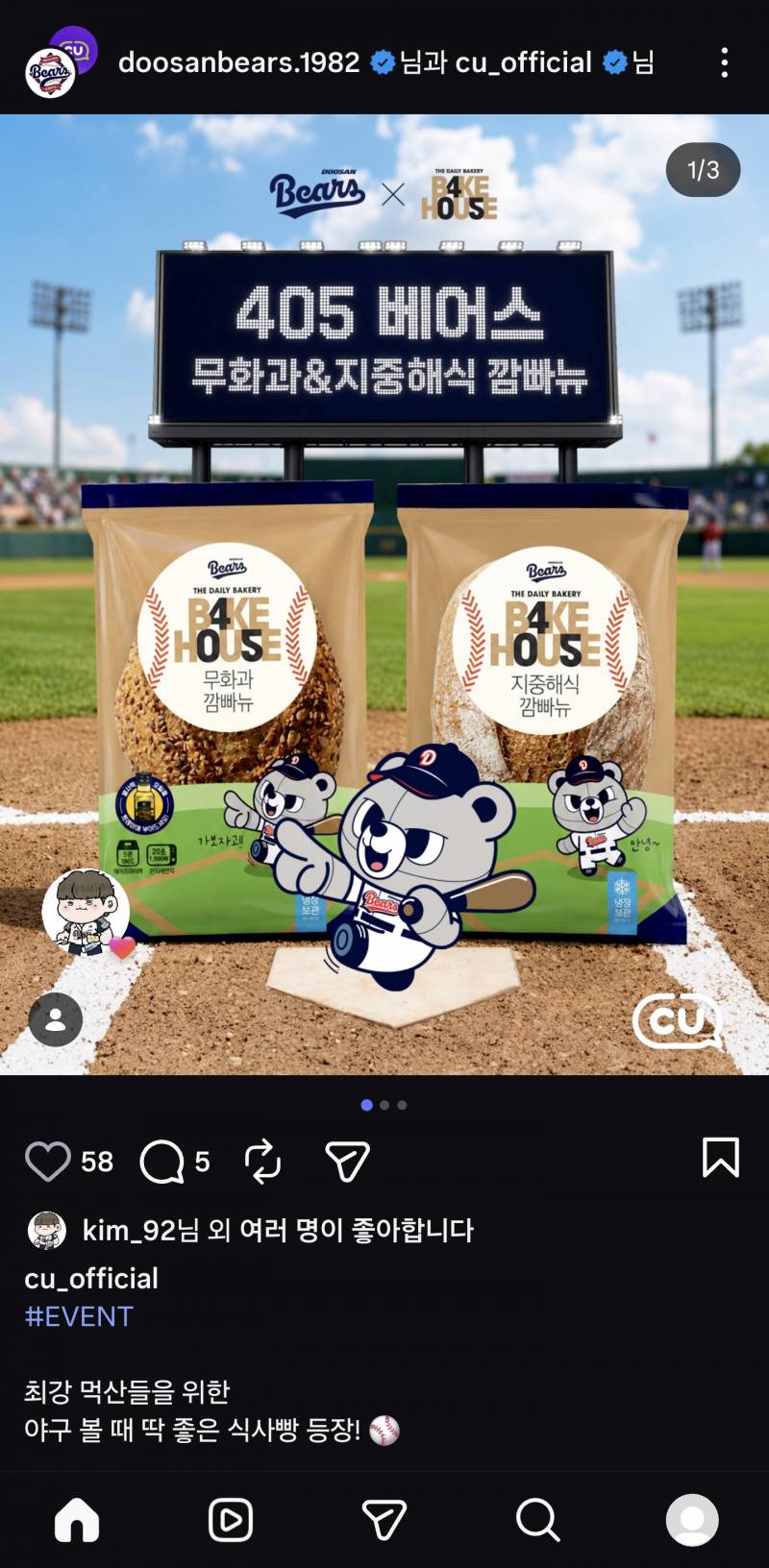Share the post via send icon
769x1568 pixels.
point(347,1161)
